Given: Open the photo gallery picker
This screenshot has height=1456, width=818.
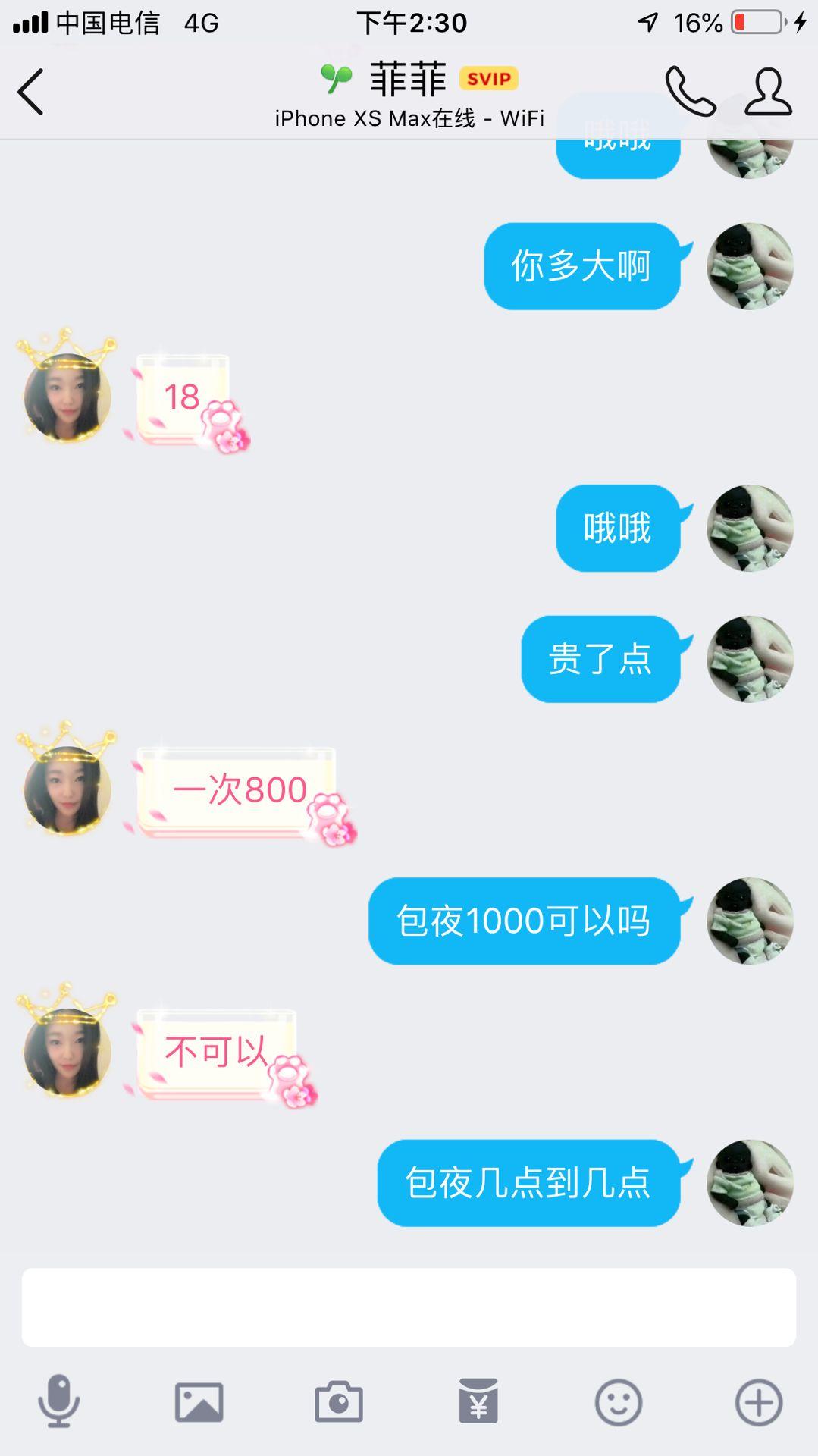Looking at the screenshot, I should click(199, 1401).
